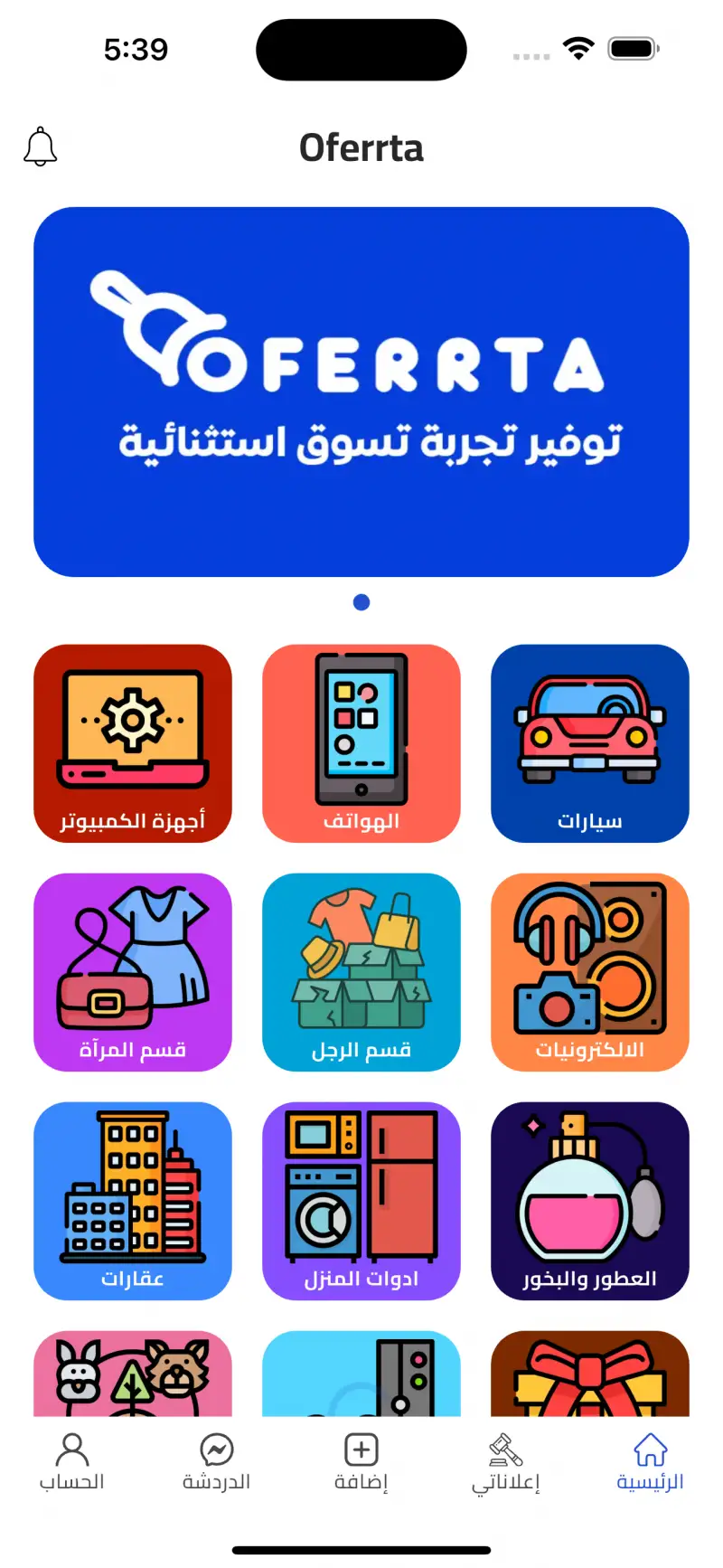
Task: Open the سيارات category
Action: pyautogui.click(x=590, y=743)
